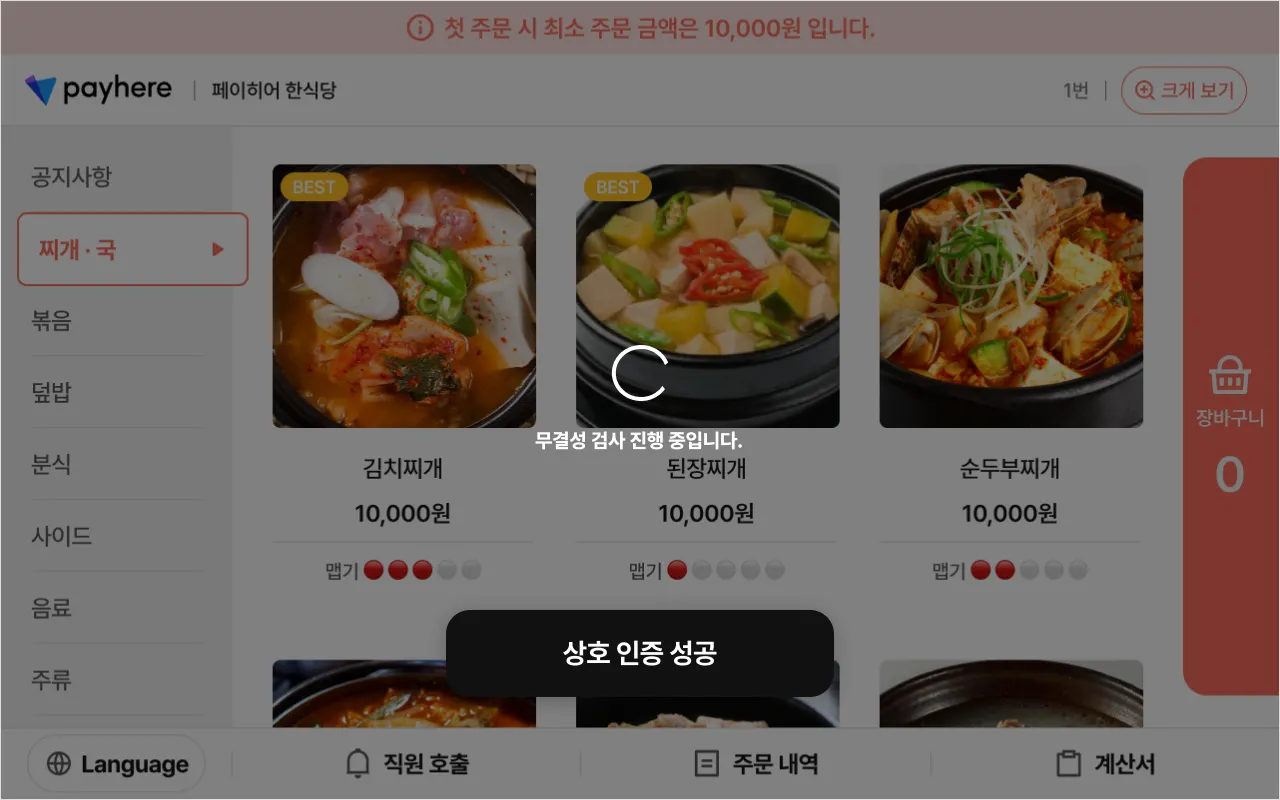Tap the 크게 보기 zoom button
The height and width of the screenshot is (800, 1280).
pyautogui.click(x=1184, y=91)
